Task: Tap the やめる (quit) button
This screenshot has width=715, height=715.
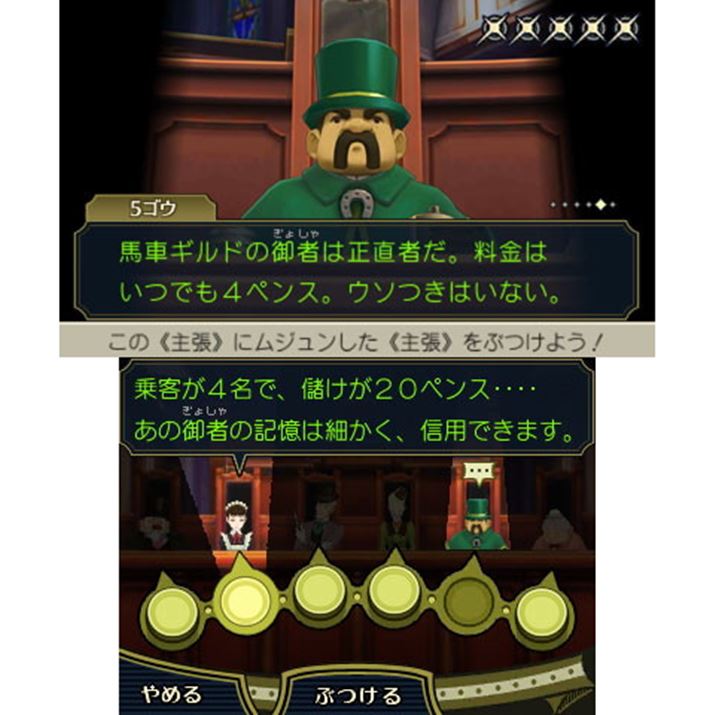Action: coord(170,693)
